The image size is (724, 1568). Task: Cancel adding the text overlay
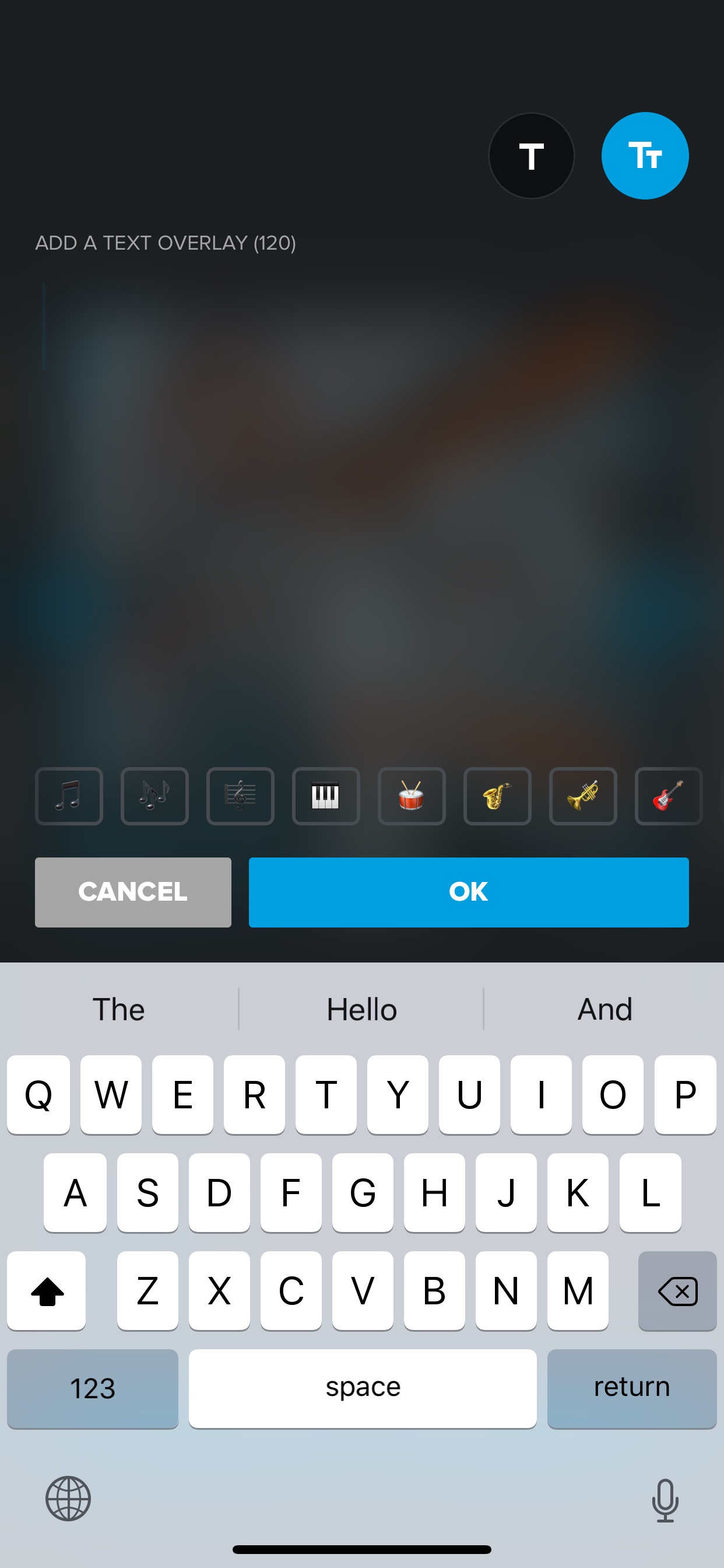(x=133, y=892)
